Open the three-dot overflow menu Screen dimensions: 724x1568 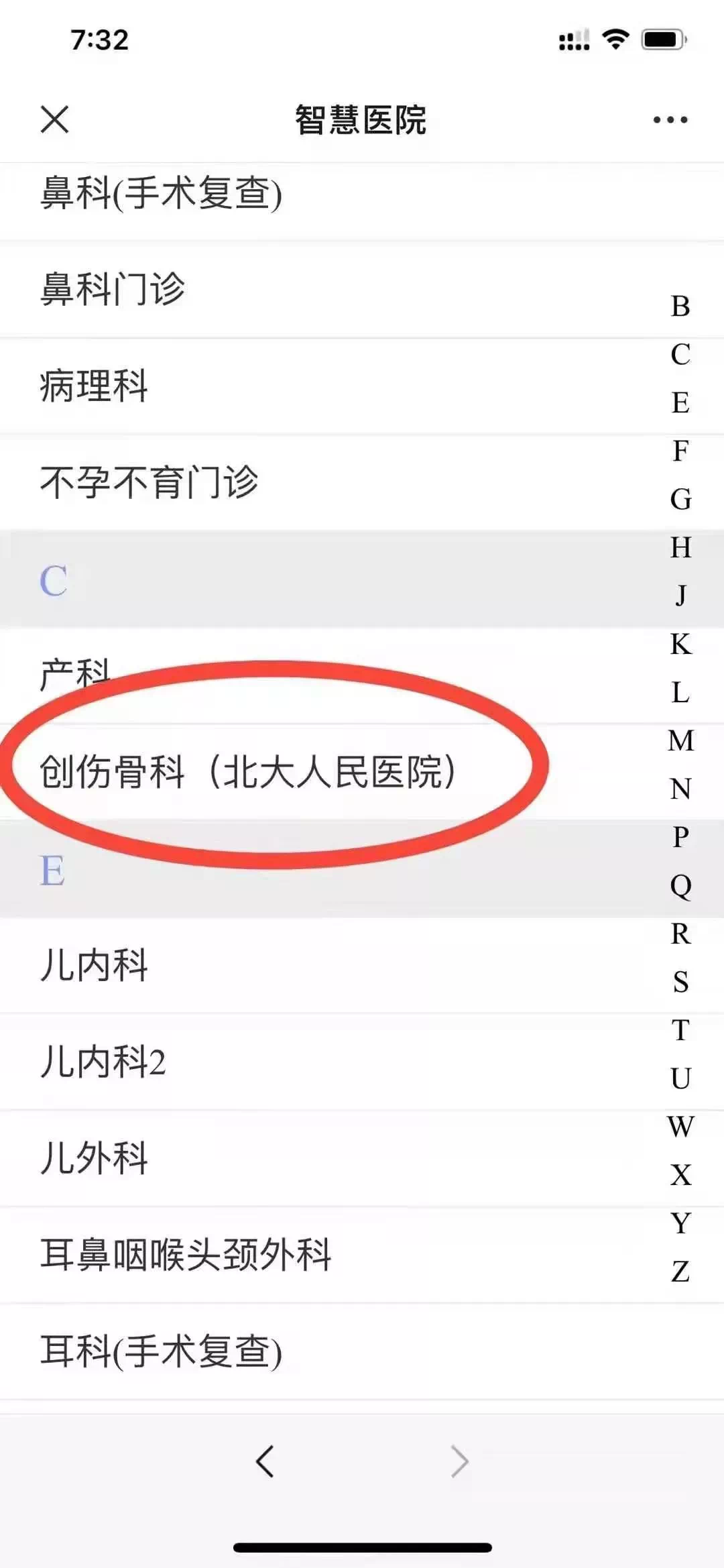click(x=670, y=120)
